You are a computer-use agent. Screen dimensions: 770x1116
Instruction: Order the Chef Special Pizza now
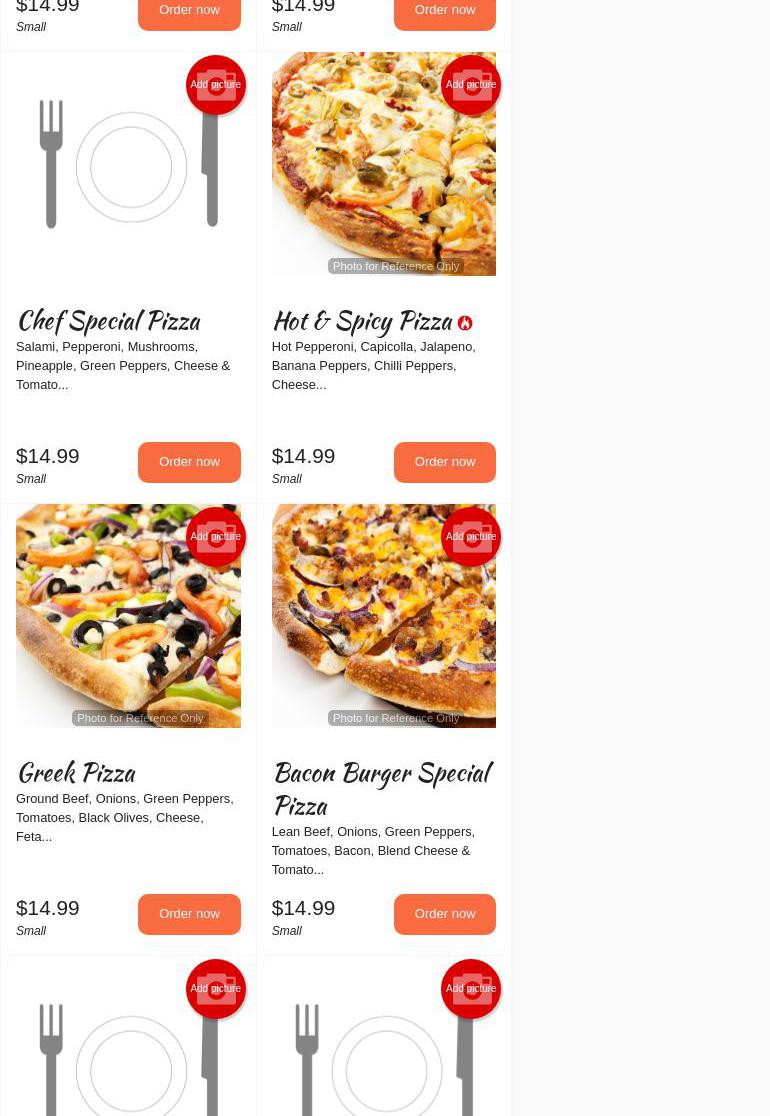[x=189, y=462]
